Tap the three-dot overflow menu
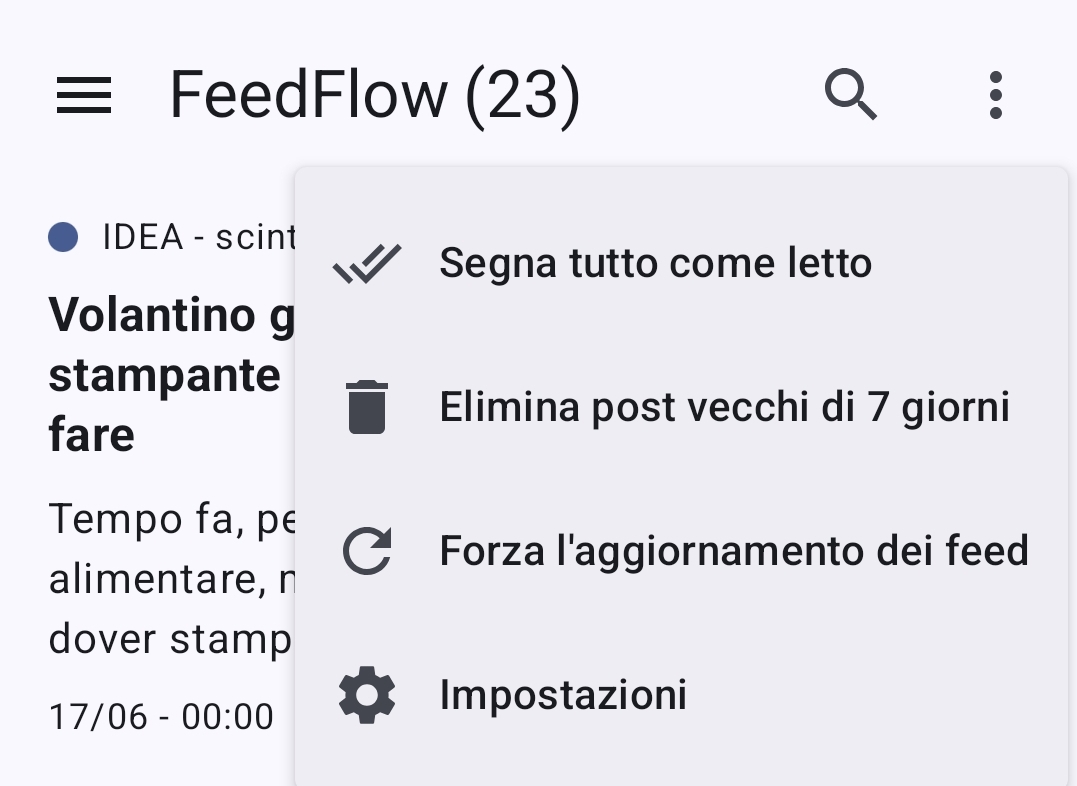Screen dimensions: 1077x786 click(x=994, y=96)
